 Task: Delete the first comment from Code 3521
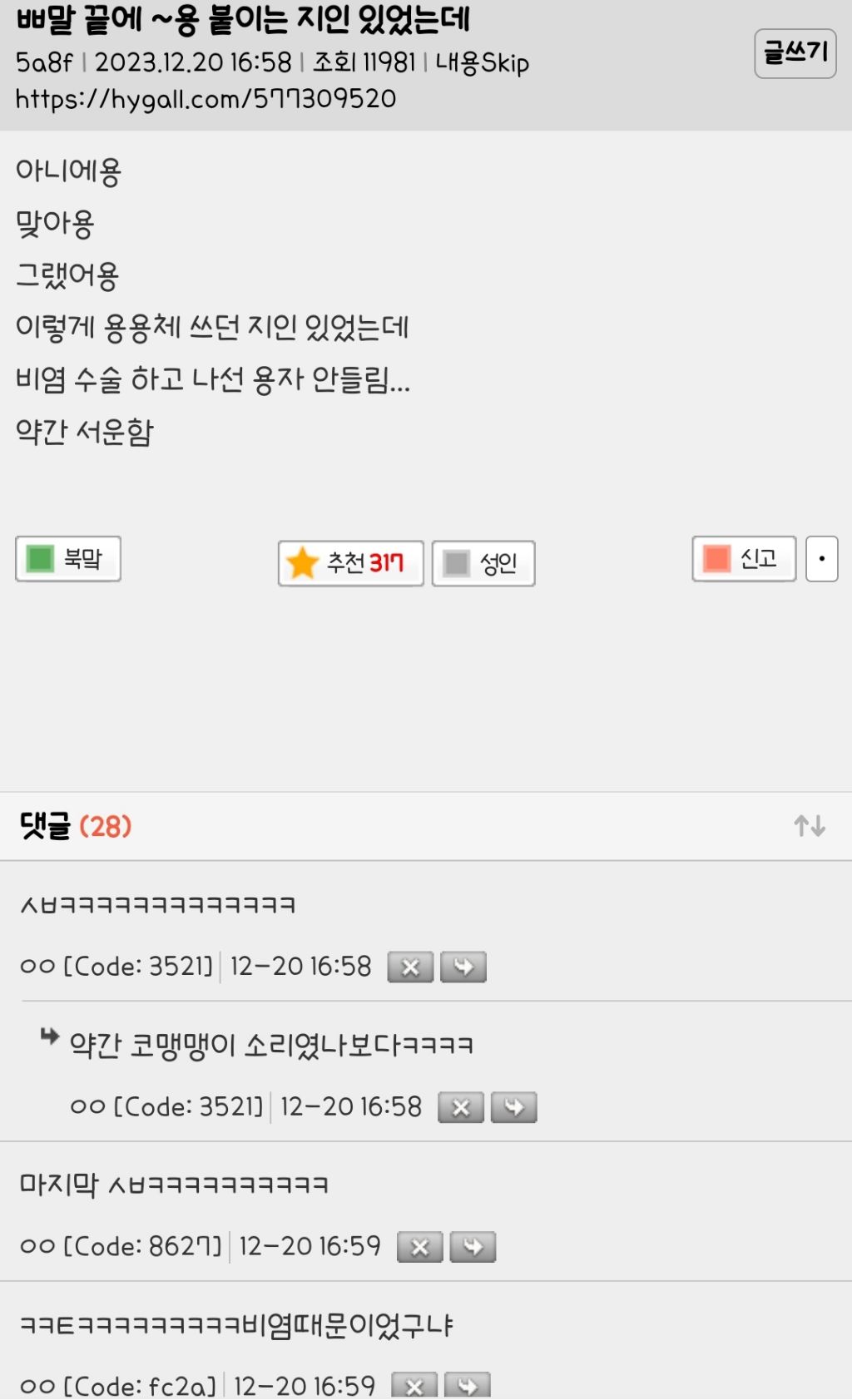coord(409,967)
